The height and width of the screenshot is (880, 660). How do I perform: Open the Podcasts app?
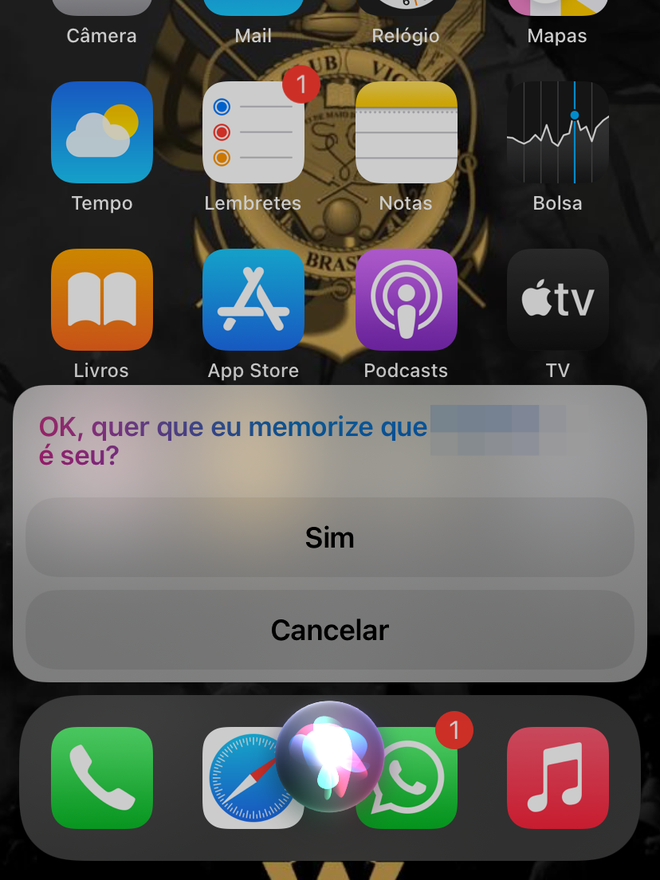(406, 300)
